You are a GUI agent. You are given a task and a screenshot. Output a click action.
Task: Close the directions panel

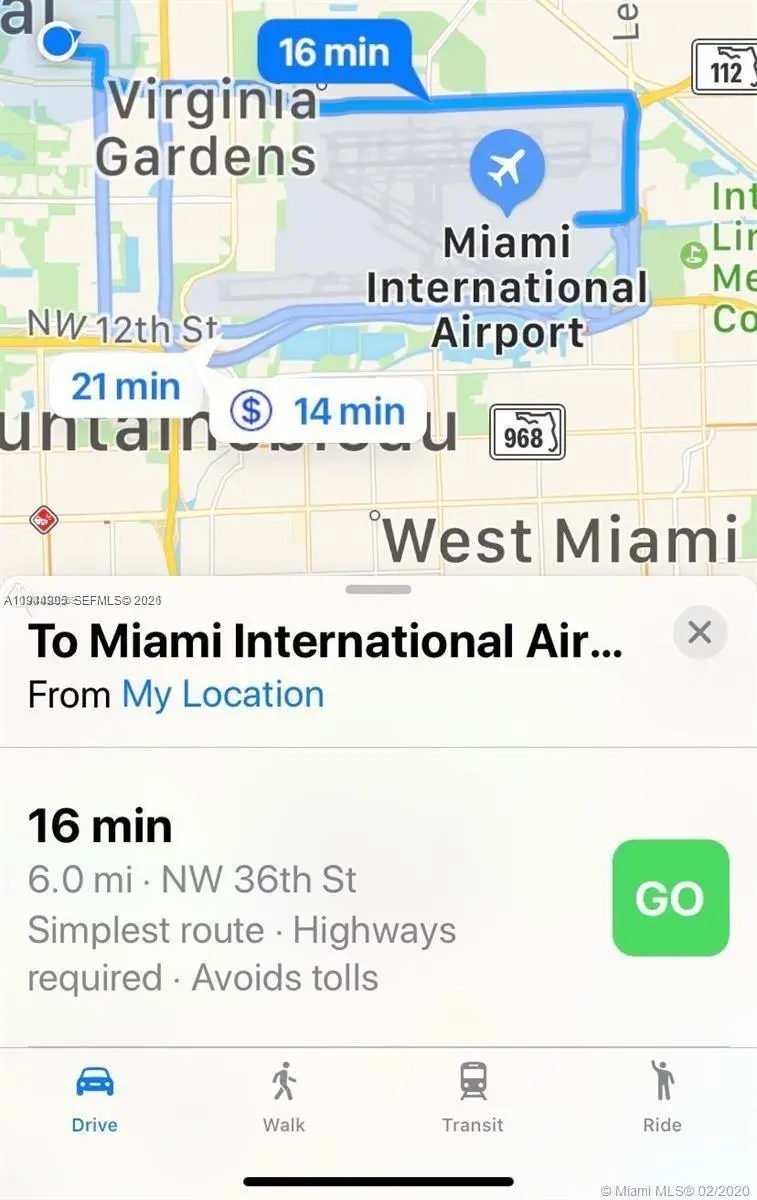coord(699,632)
